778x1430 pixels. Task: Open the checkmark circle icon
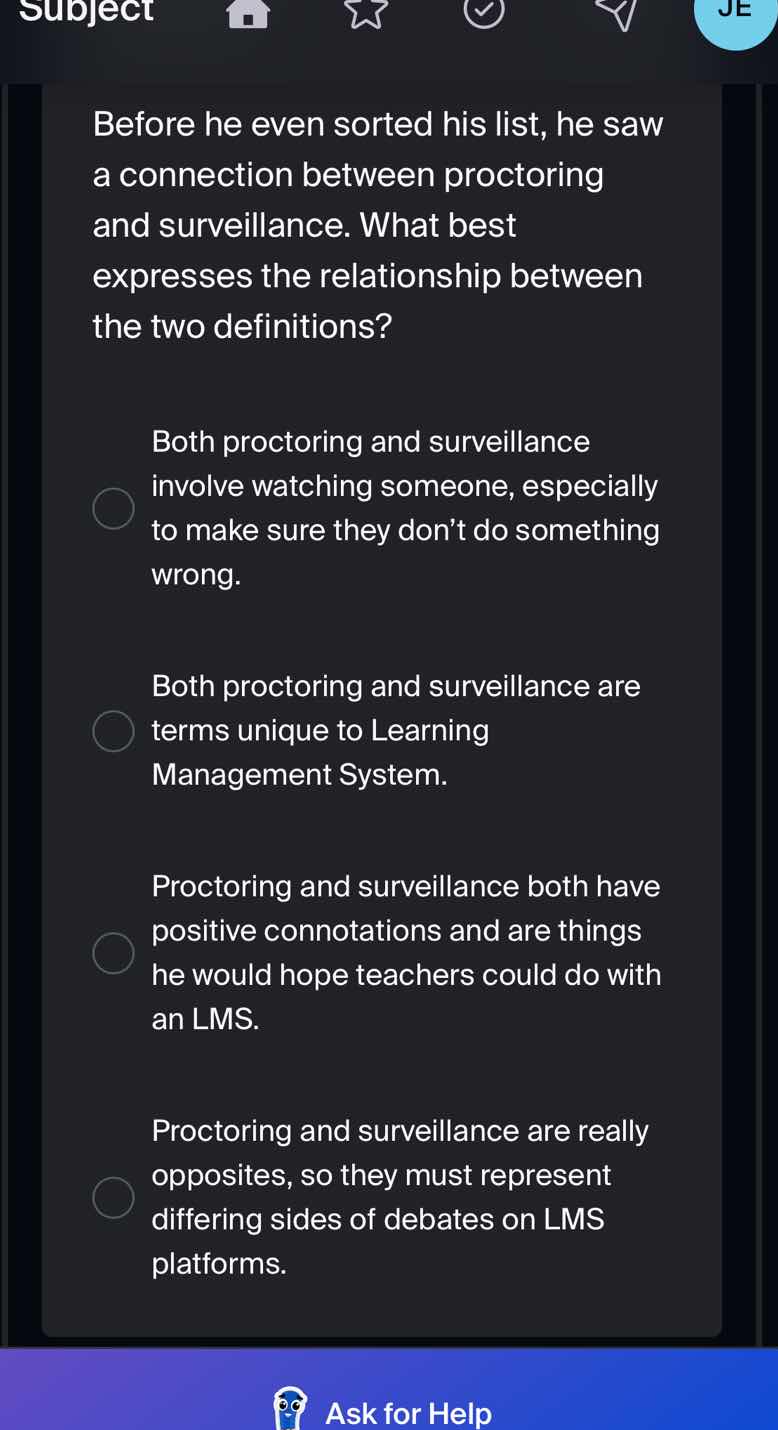point(484,12)
